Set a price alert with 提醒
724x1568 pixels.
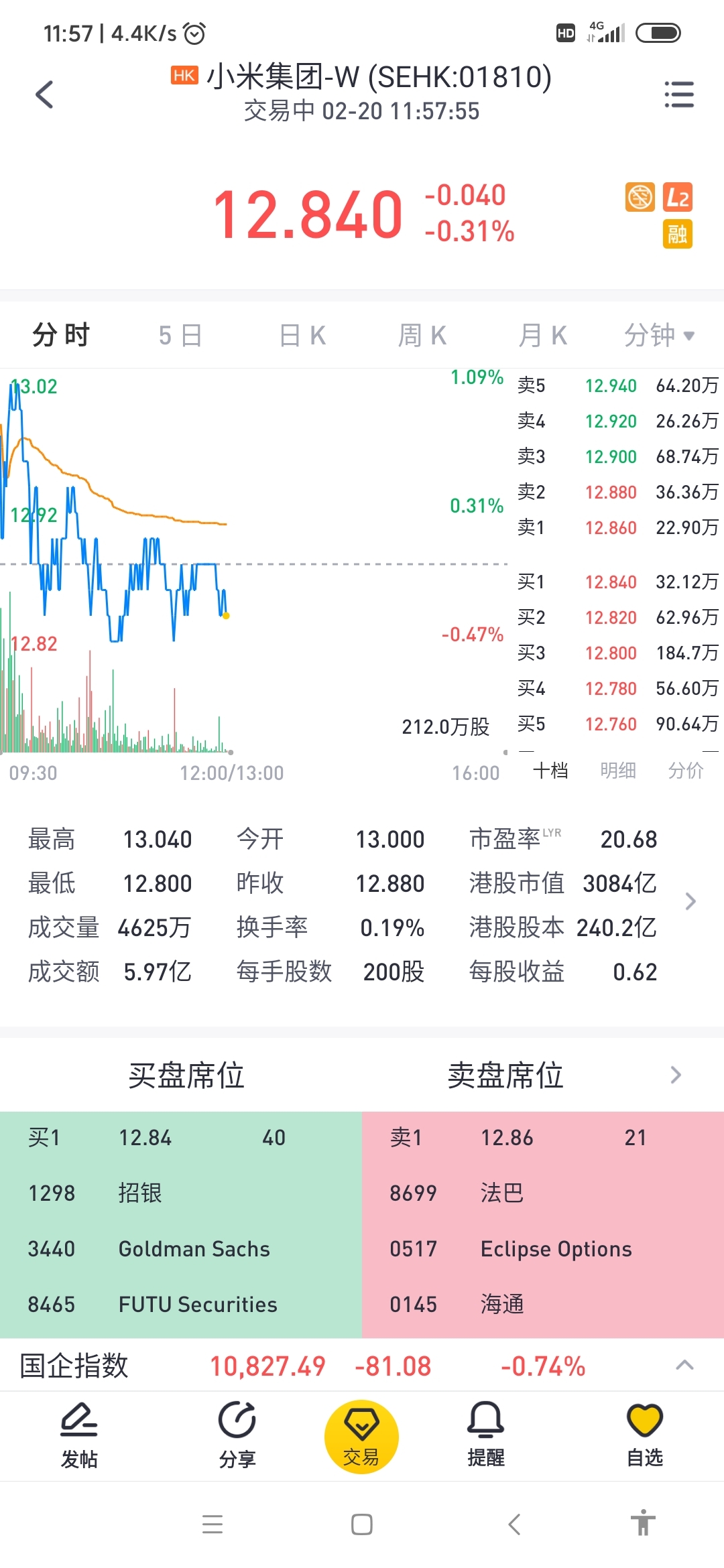coord(485,1435)
